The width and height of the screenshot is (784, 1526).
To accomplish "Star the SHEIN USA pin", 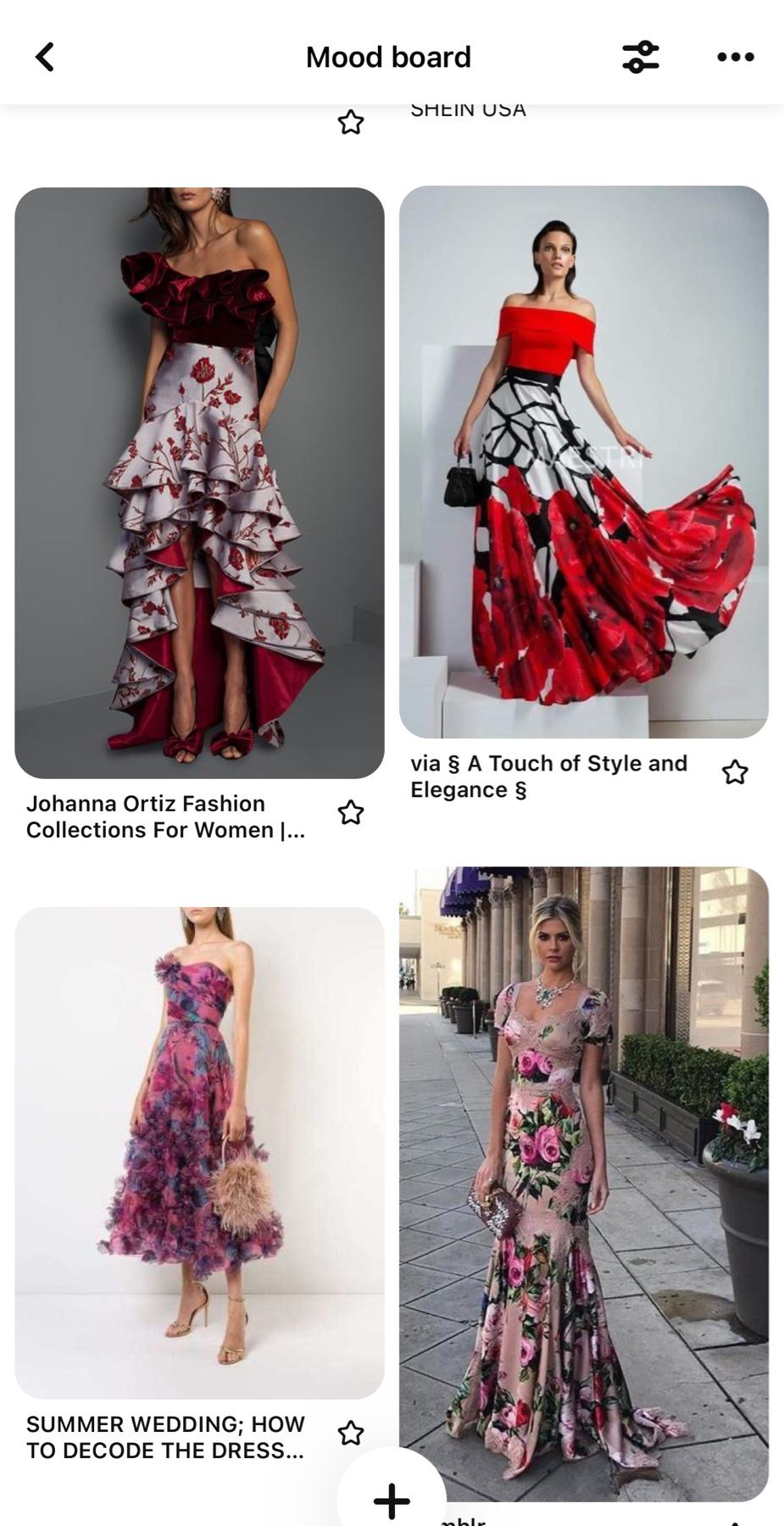I will [x=351, y=123].
